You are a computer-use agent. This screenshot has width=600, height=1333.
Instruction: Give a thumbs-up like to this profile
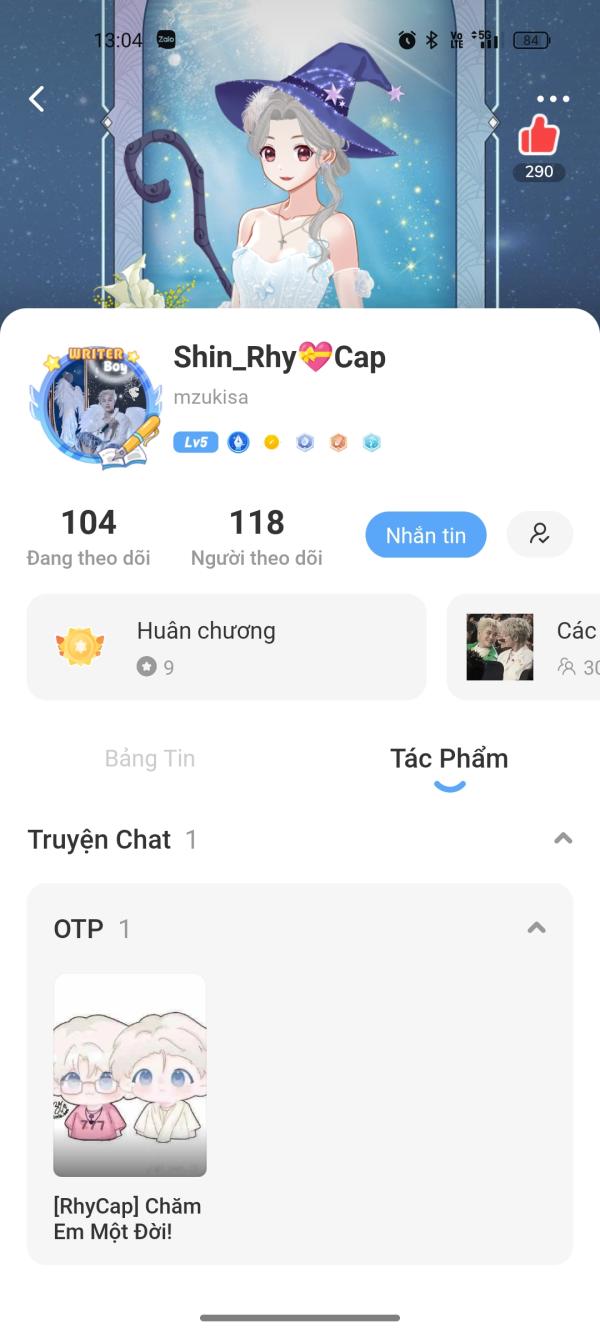coord(539,136)
